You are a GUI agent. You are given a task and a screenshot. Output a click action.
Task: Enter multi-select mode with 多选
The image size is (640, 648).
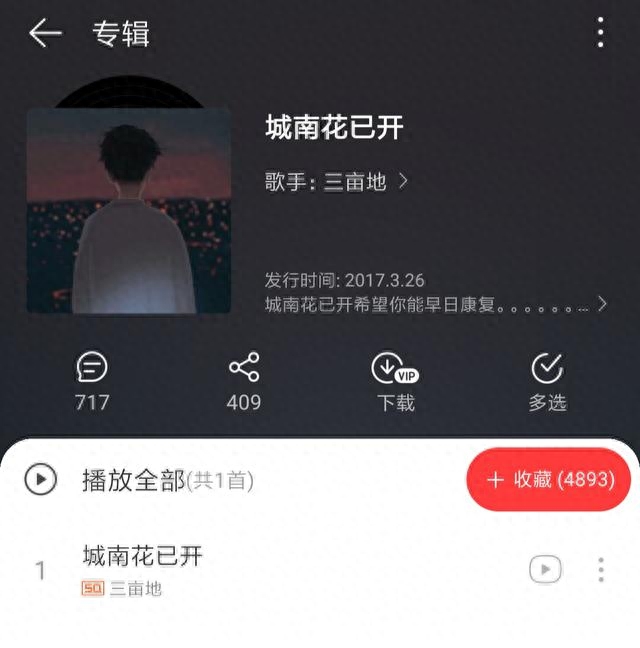coord(547,381)
